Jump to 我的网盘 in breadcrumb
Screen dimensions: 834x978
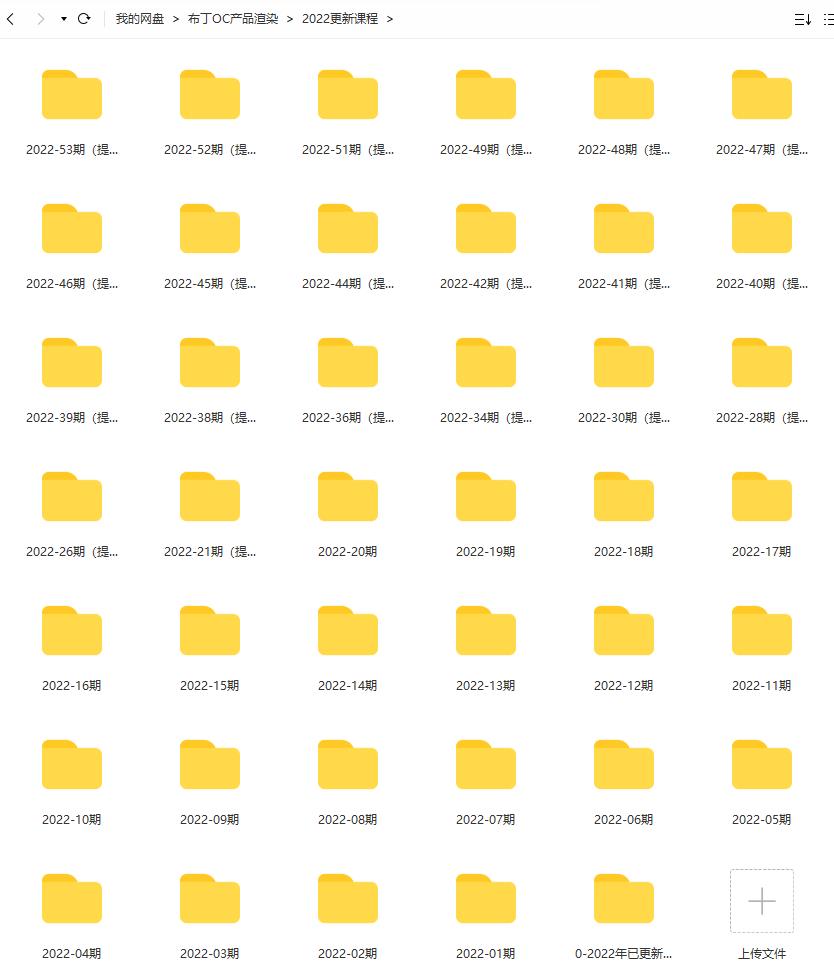pyautogui.click(x=139, y=19)
